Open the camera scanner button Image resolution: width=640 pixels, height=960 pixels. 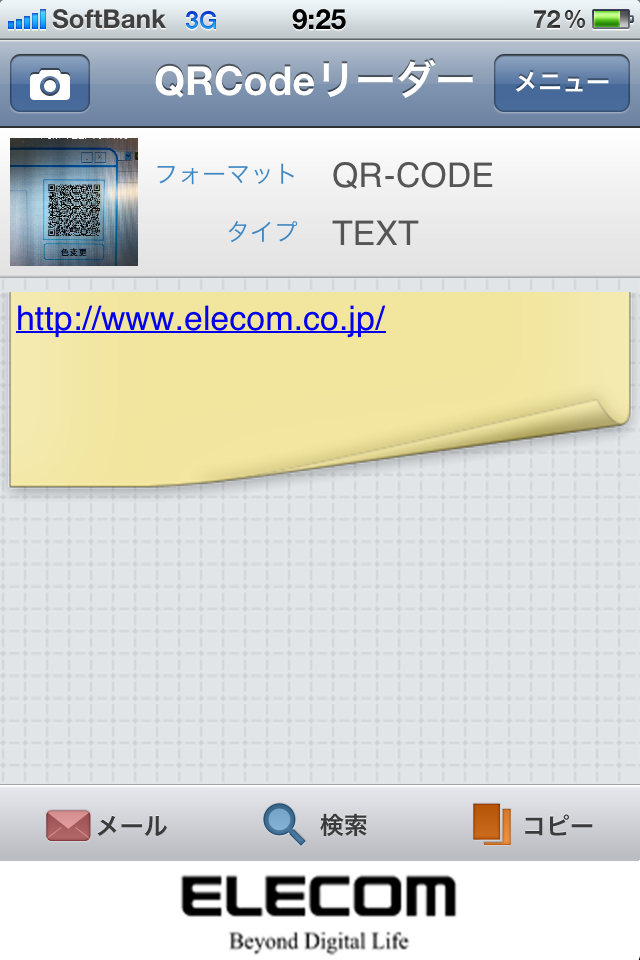pos(50,84)
